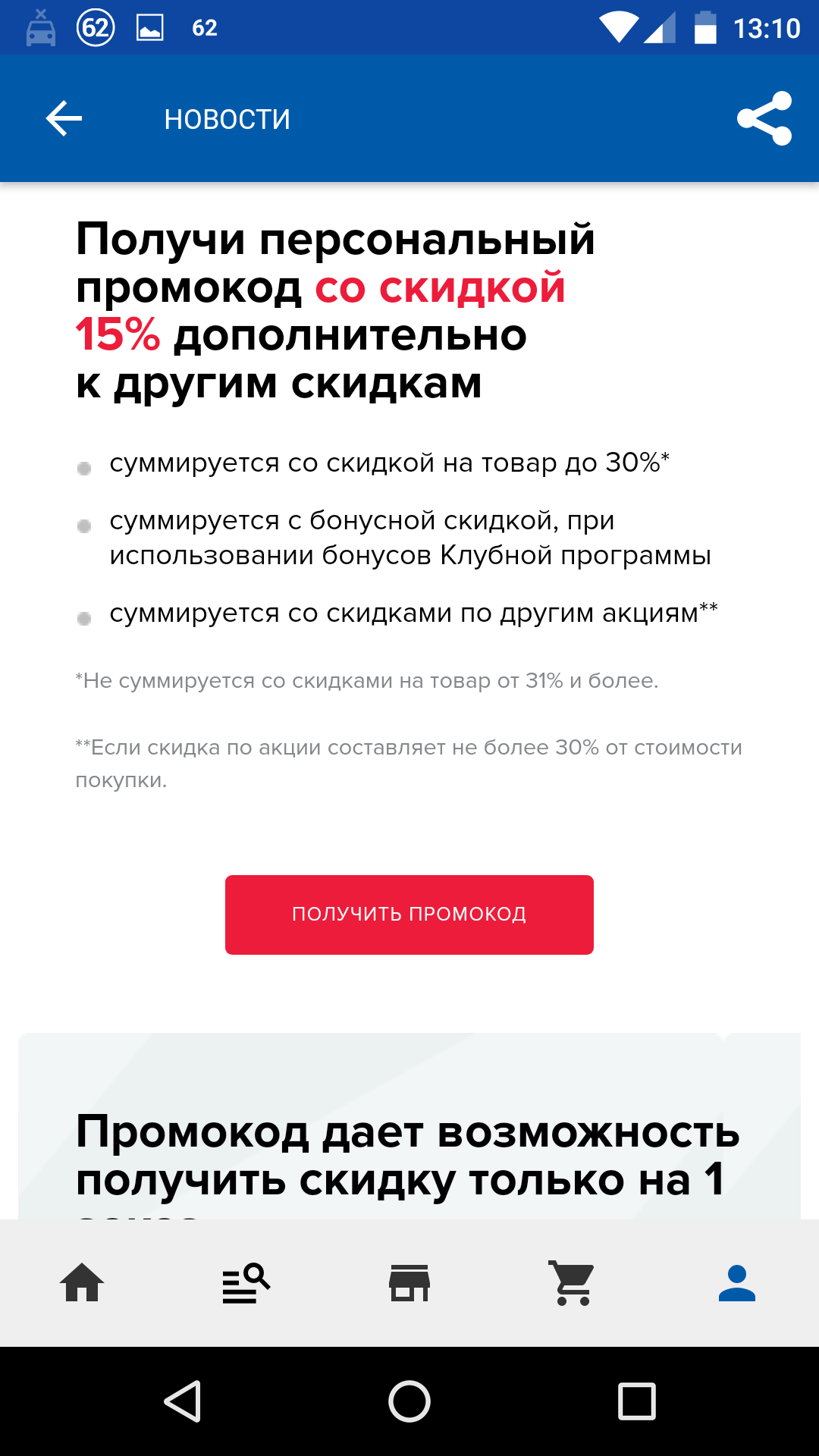The width and height of the screenshot is (819, 1456).
Task: Open the home tab in bottom navigation
Action: point(82,1283)
